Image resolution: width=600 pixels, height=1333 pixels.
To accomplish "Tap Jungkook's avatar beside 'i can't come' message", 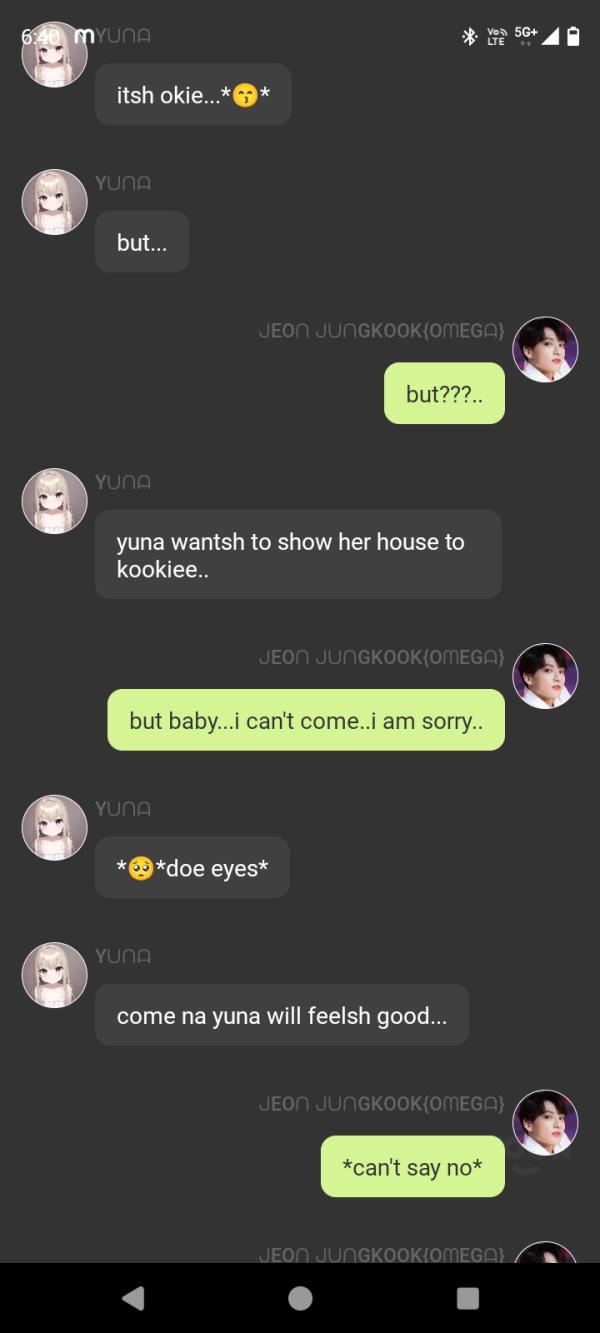I will pyautogui.click(x=545, y=676).
